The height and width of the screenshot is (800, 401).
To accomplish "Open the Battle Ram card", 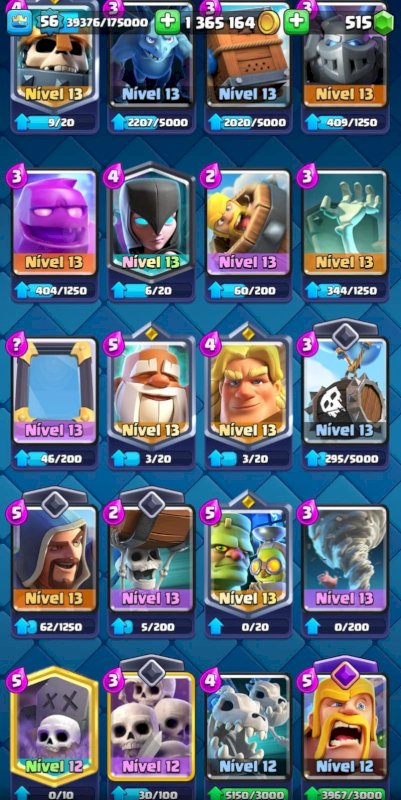I will tap(247, 222).
